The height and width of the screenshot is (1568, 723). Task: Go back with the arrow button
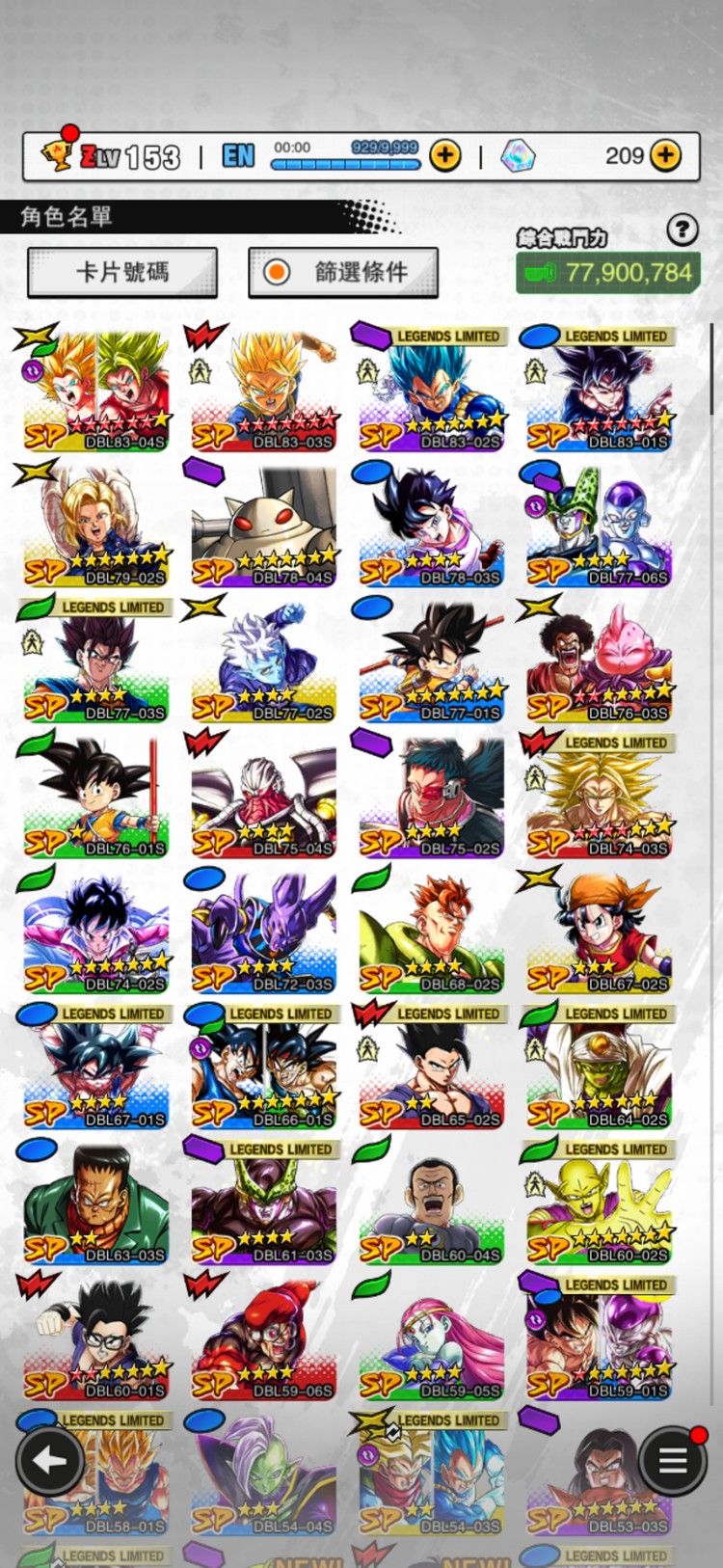point(49,1461)
